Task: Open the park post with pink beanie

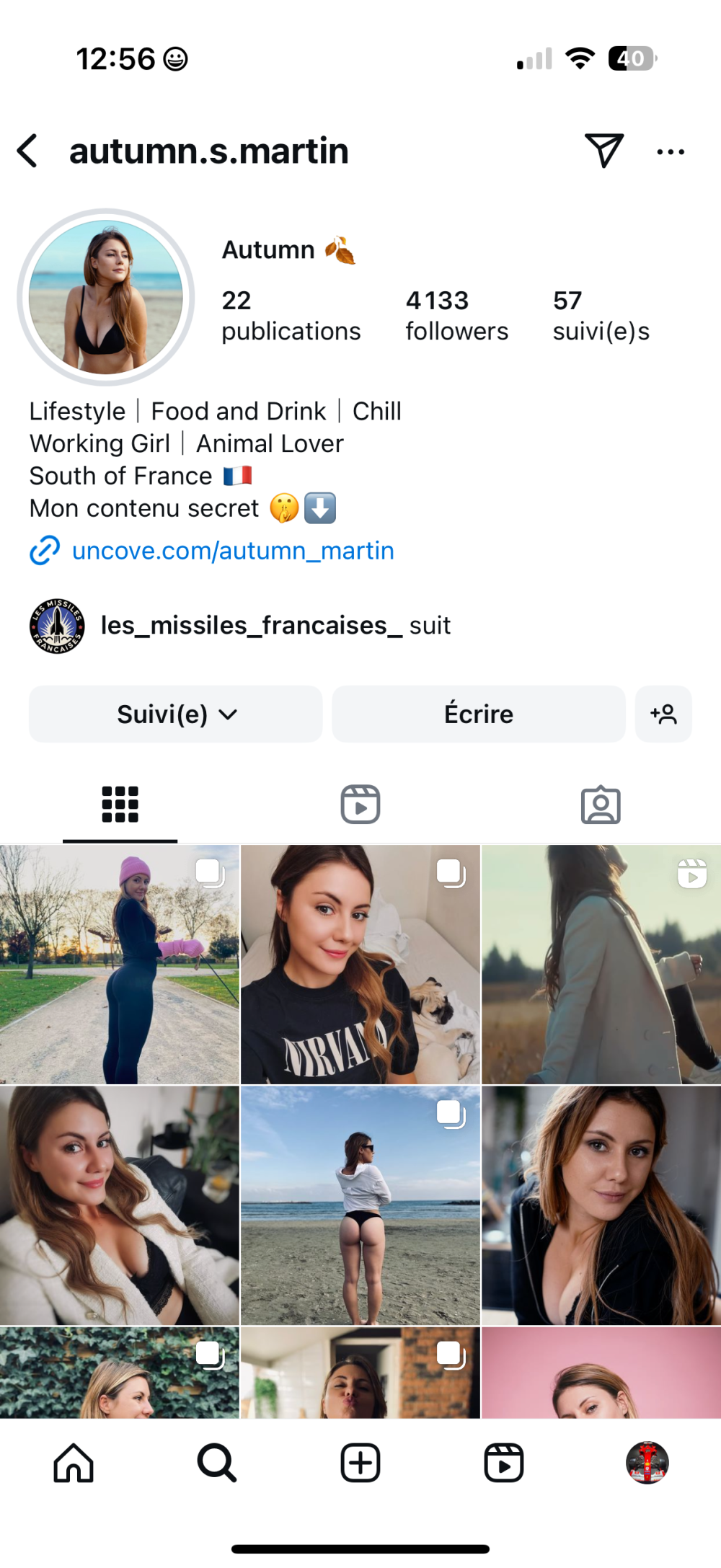Action: coord(120,965)
